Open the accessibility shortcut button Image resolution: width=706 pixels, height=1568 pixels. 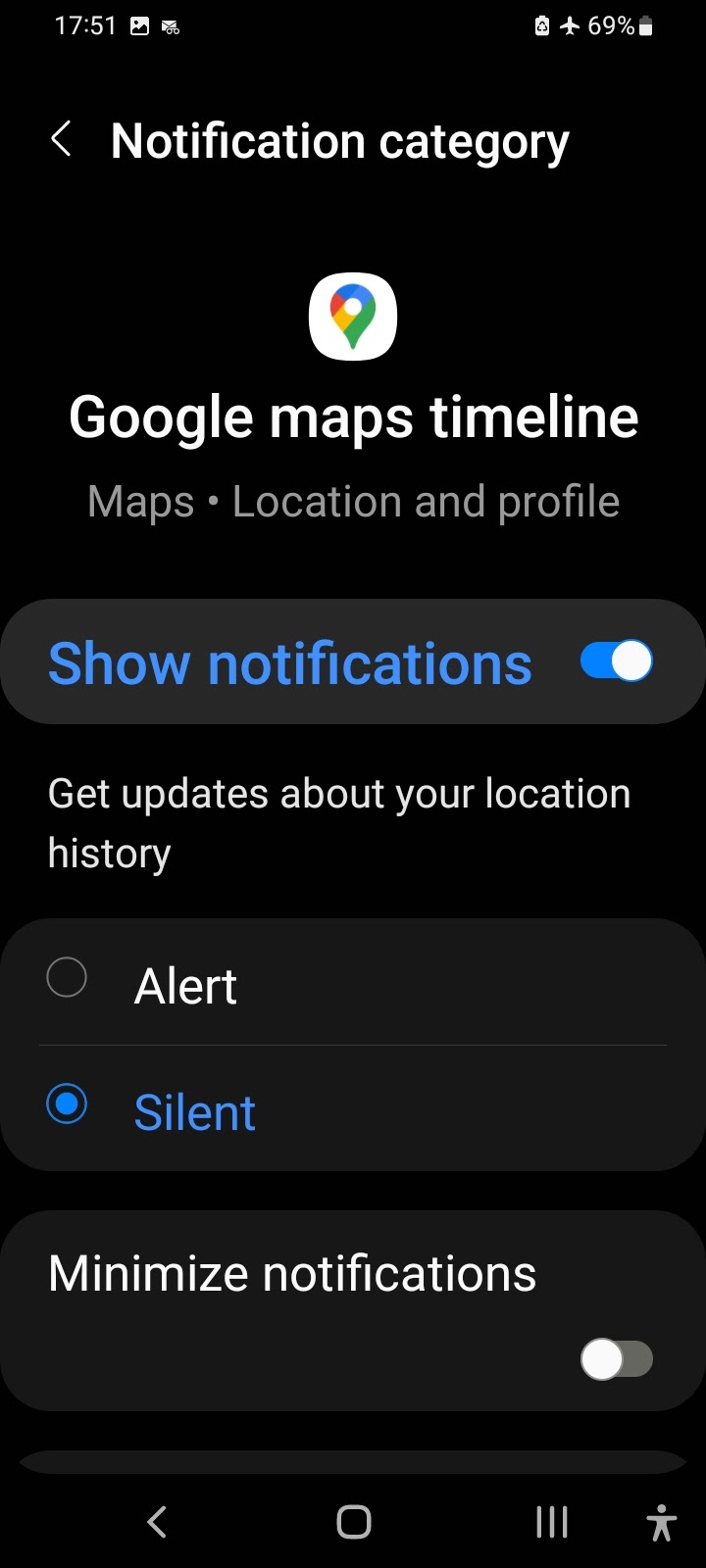tap(662, 1522)
